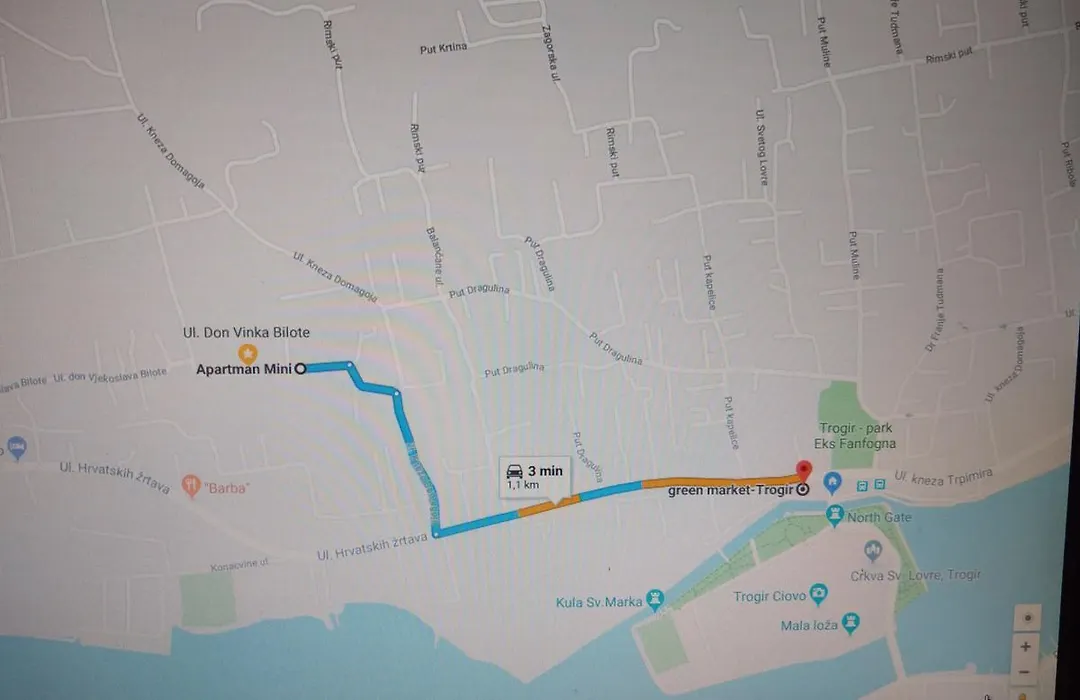Open the Kula Sv. Marka landmark pin

coord(656,600)
